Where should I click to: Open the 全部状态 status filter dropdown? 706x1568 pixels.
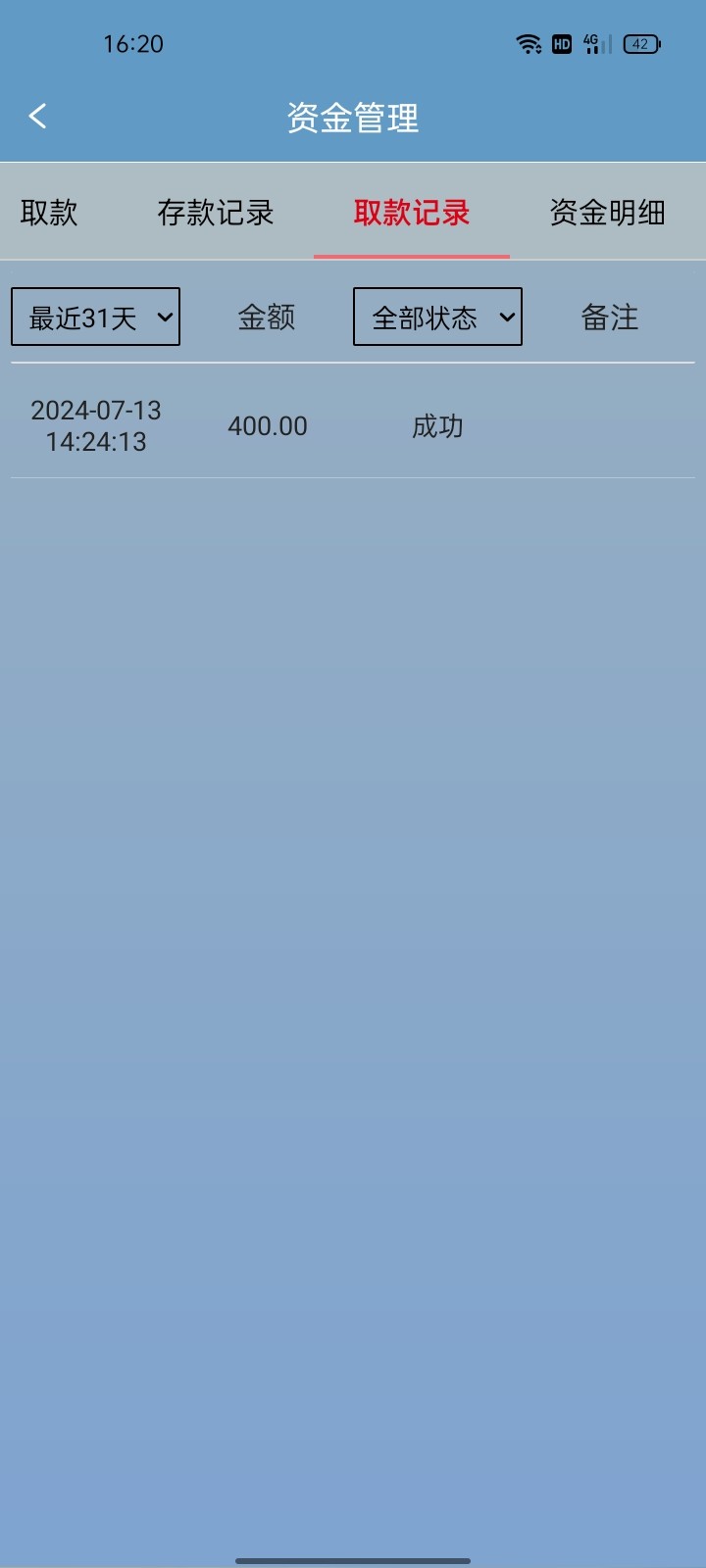pyautogui.click(x=437, y=317)
